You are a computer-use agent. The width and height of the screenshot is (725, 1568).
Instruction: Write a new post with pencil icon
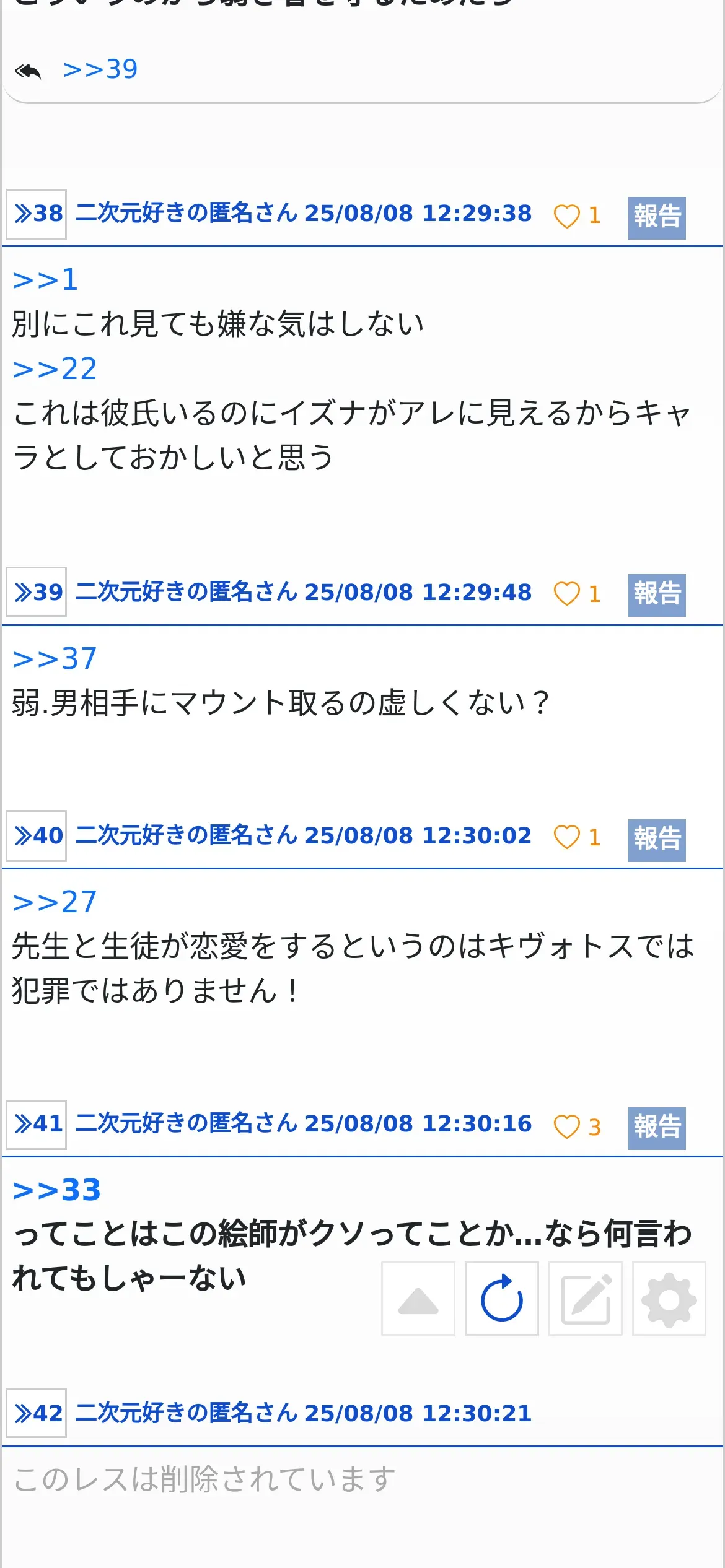(x=586, y=1299)
